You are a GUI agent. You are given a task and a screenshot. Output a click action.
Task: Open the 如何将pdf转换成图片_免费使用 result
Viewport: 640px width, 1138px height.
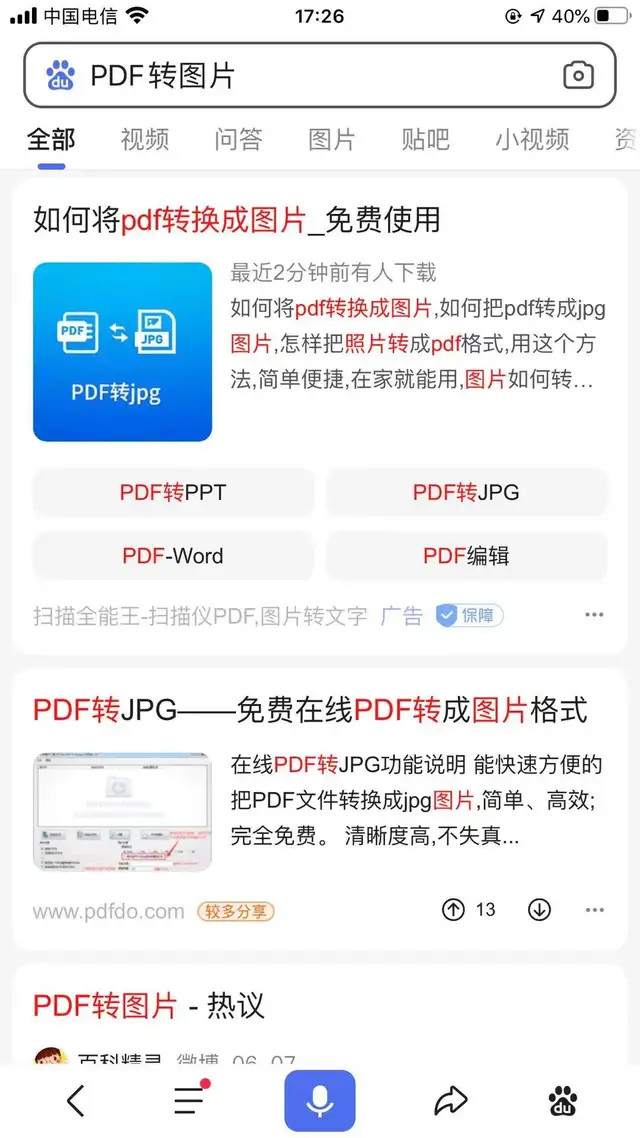pos(237,220)
